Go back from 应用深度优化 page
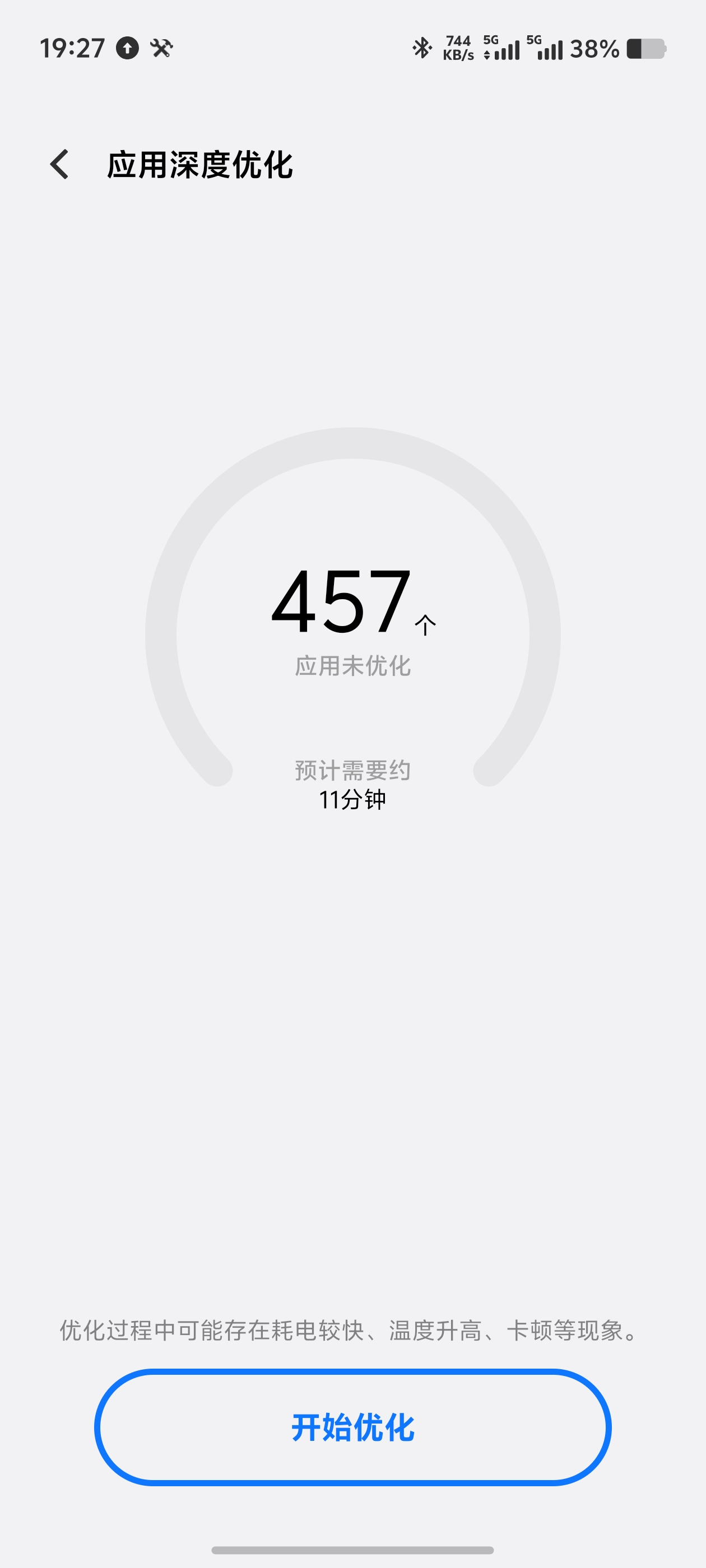Image resolution: width=706 pixels, height=1568 pixels. pos(59,164)
